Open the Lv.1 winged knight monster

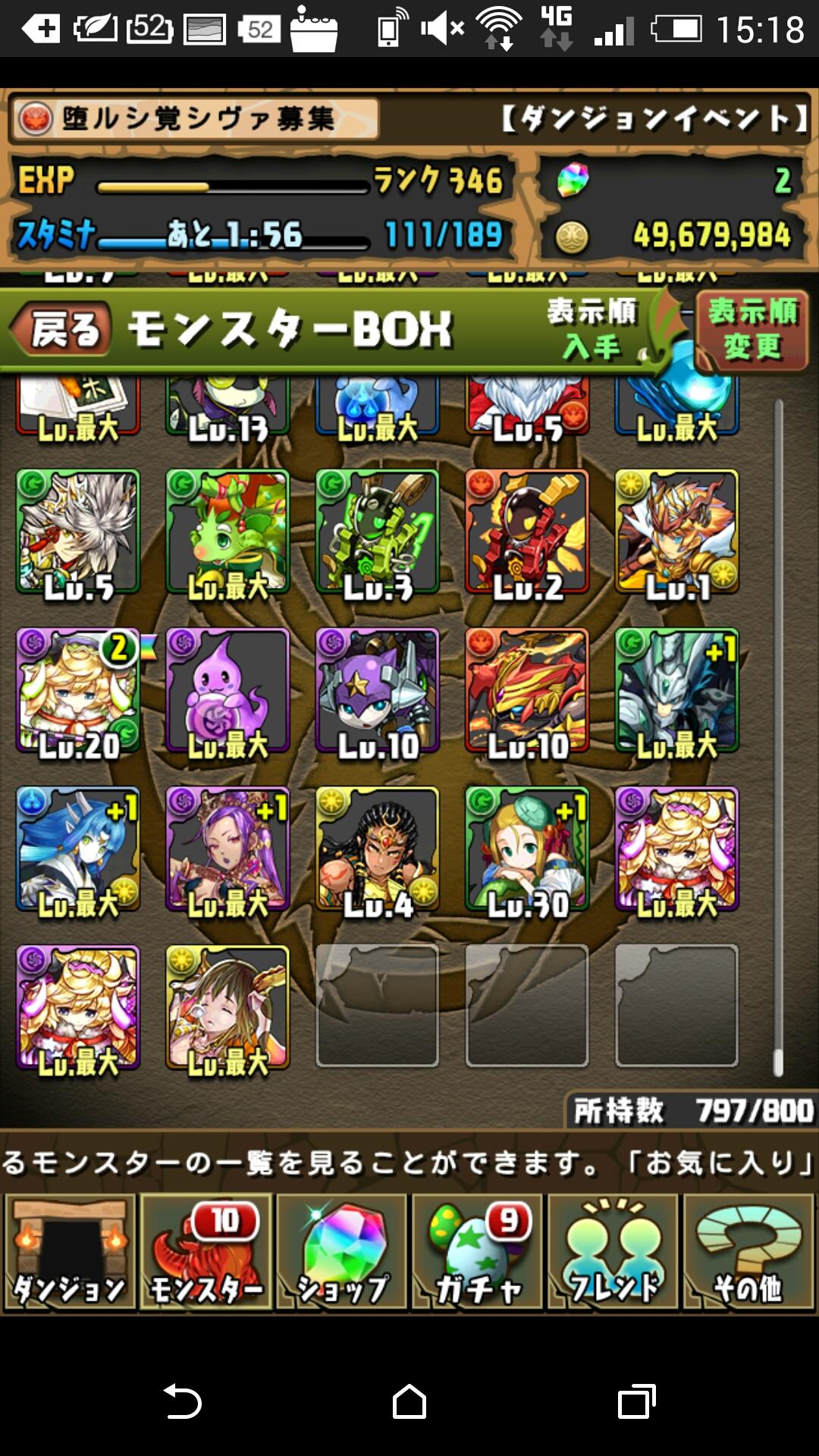tap(676, 531)
